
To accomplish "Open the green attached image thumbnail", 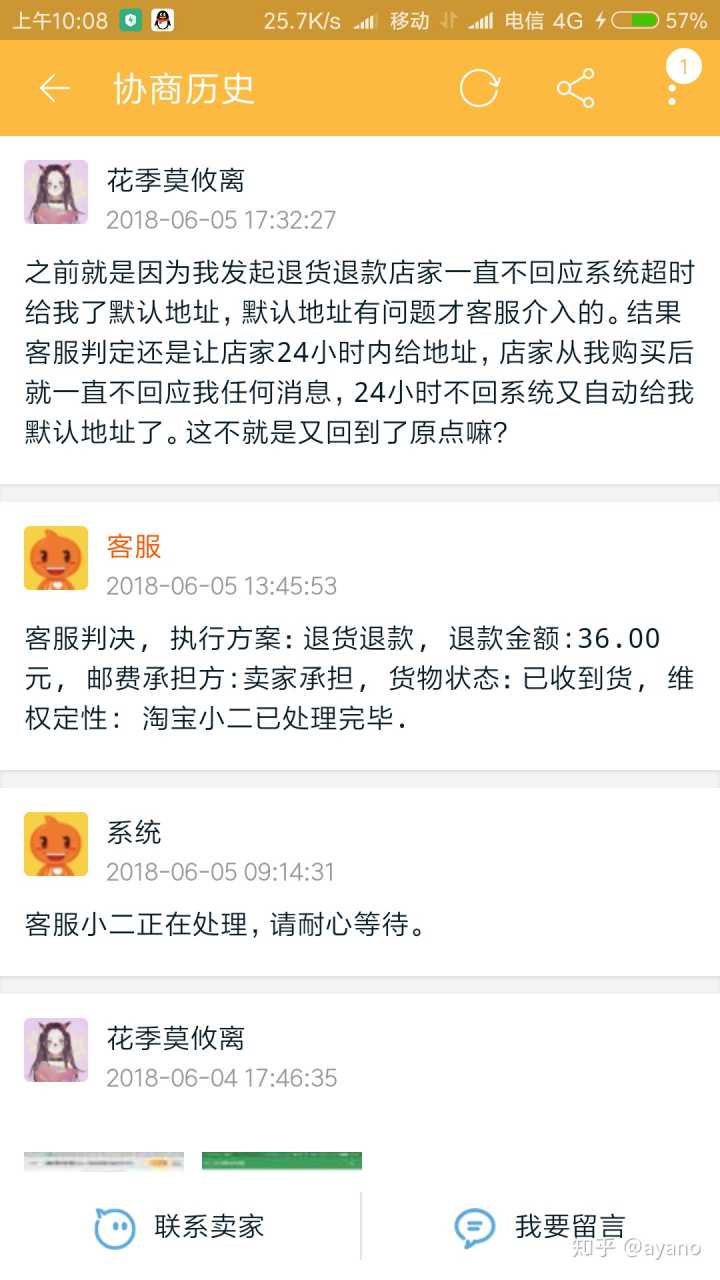I will click(282, 1161).
